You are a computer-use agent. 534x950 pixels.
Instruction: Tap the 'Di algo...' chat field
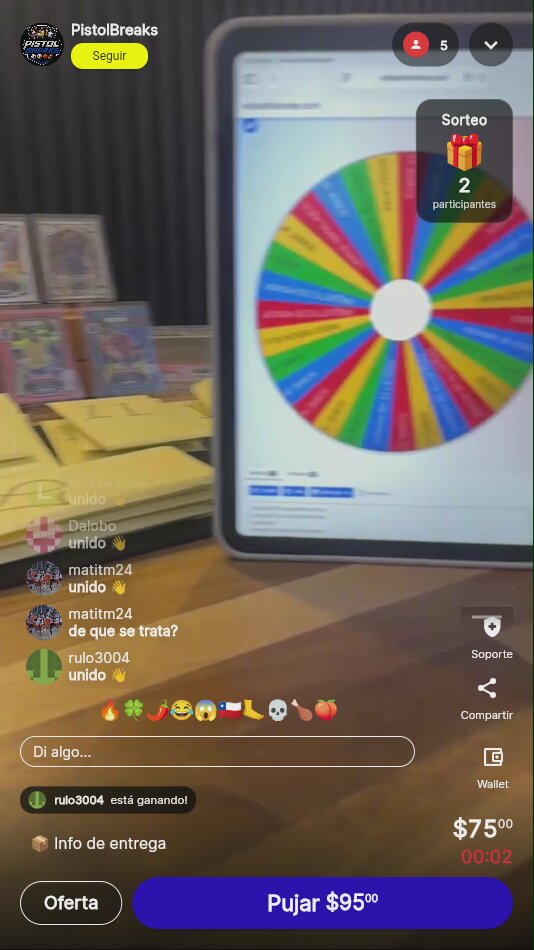pos(217,752)
